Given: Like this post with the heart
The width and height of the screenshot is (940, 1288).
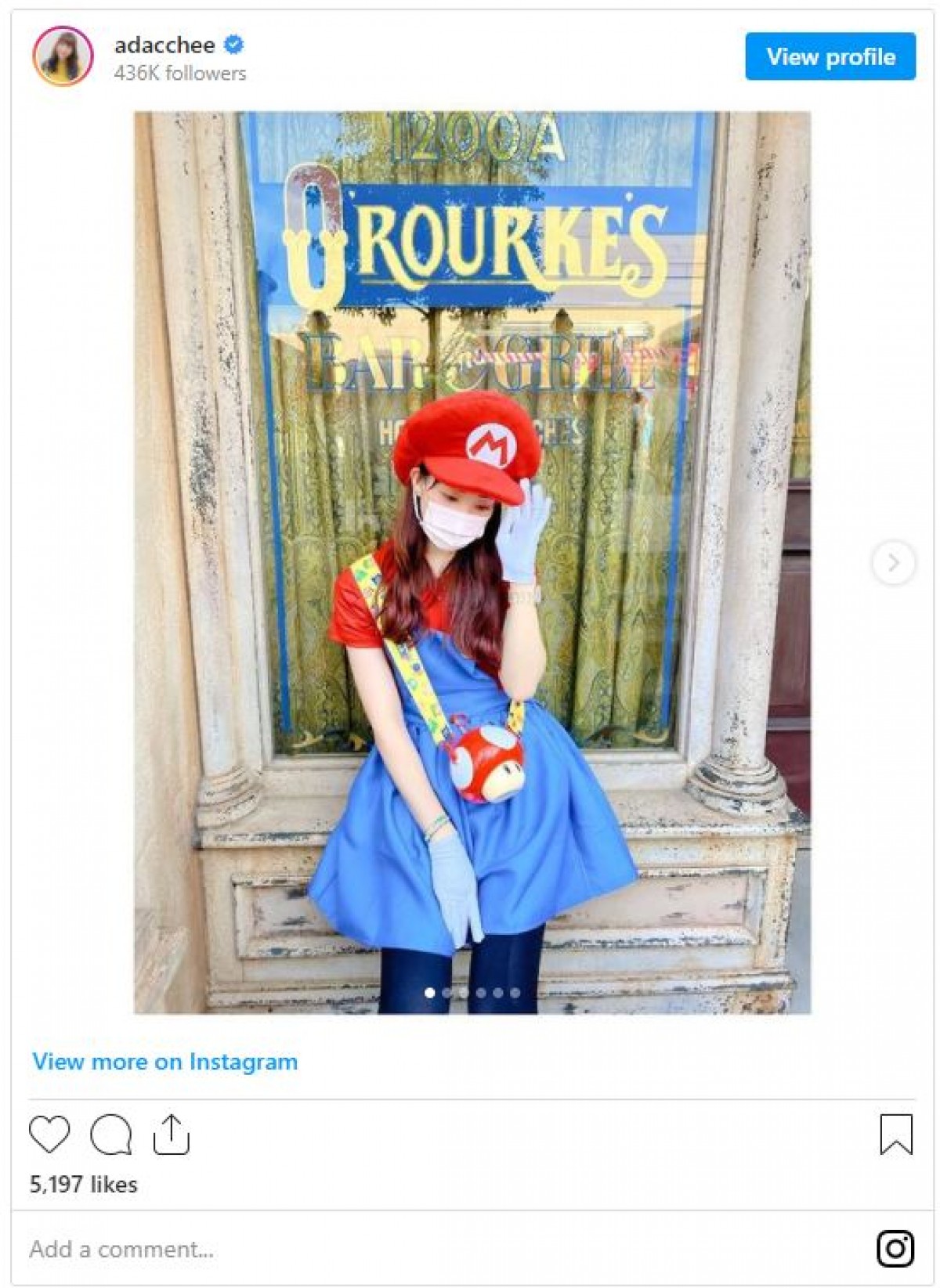Looking at the screenshot, I should [x=49, y=1135].
